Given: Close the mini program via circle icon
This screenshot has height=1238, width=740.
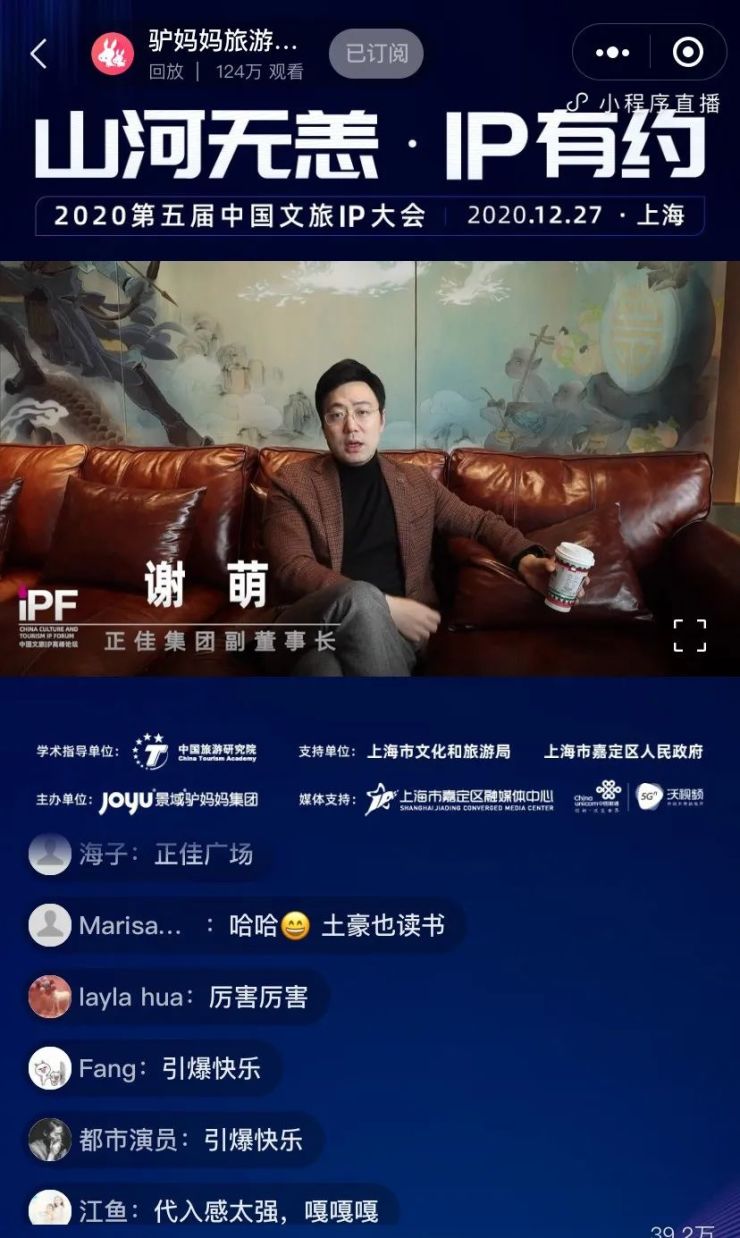Looking at the screenshot, I should coord(687,52).
